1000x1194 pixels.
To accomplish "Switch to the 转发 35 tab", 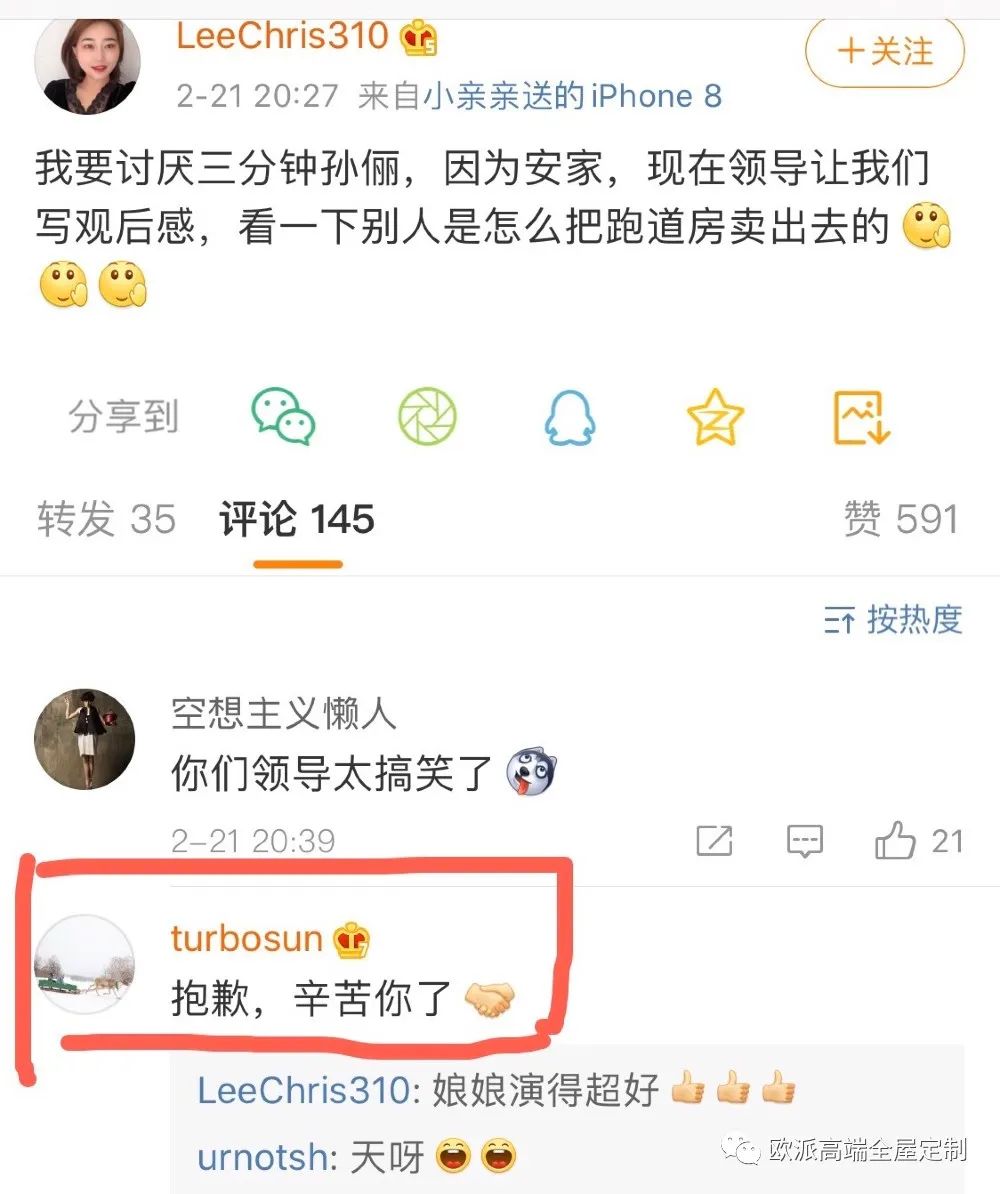I will click(x=106, y=520).
